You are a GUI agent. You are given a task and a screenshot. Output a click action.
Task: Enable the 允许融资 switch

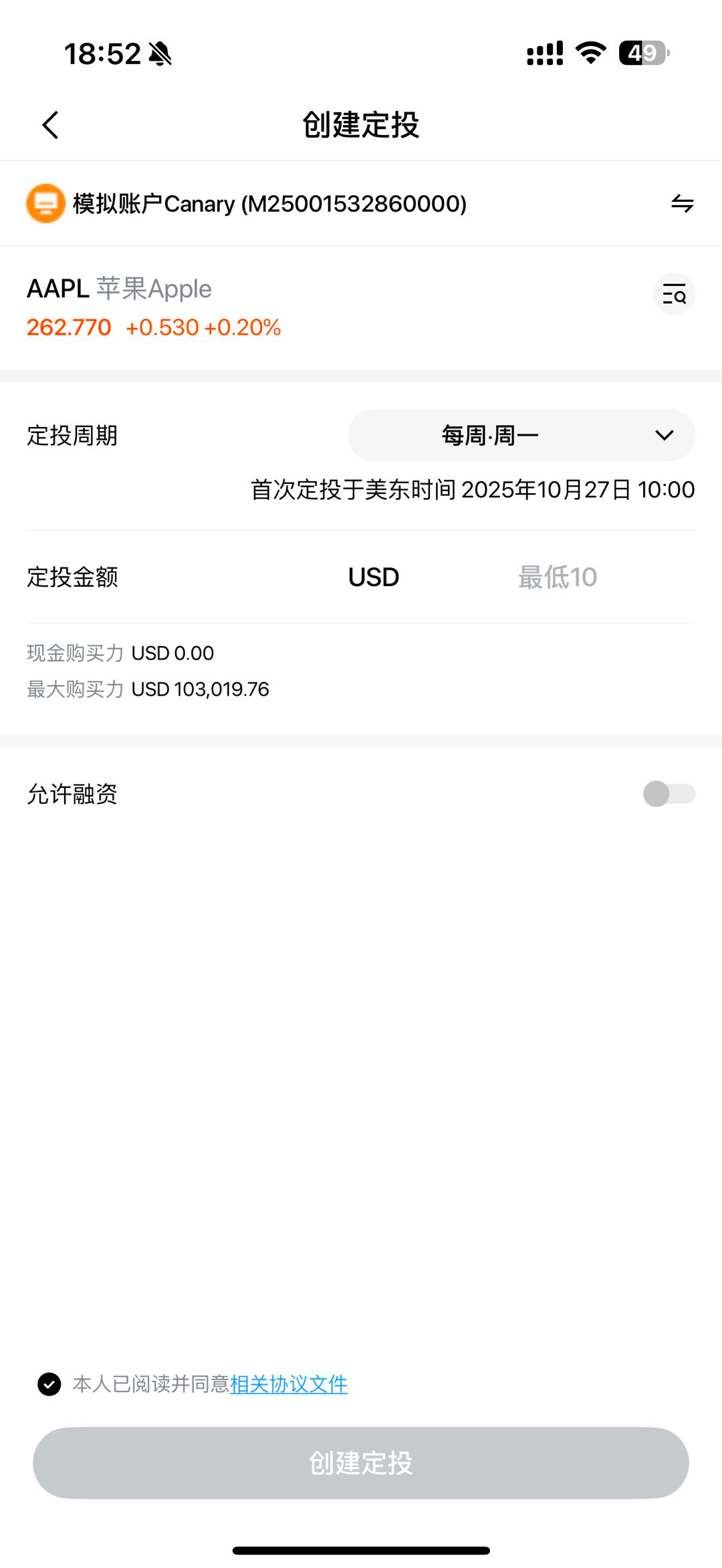coord(669,794)
